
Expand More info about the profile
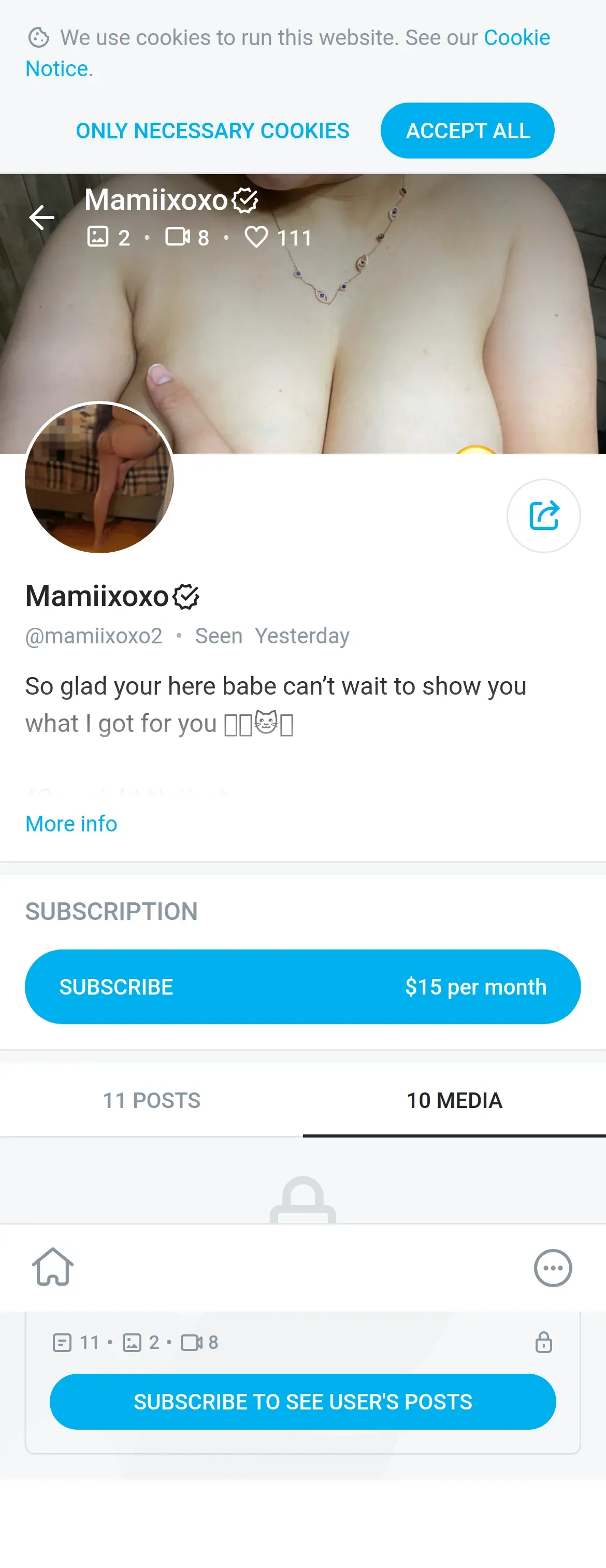[x=71, y=824]
